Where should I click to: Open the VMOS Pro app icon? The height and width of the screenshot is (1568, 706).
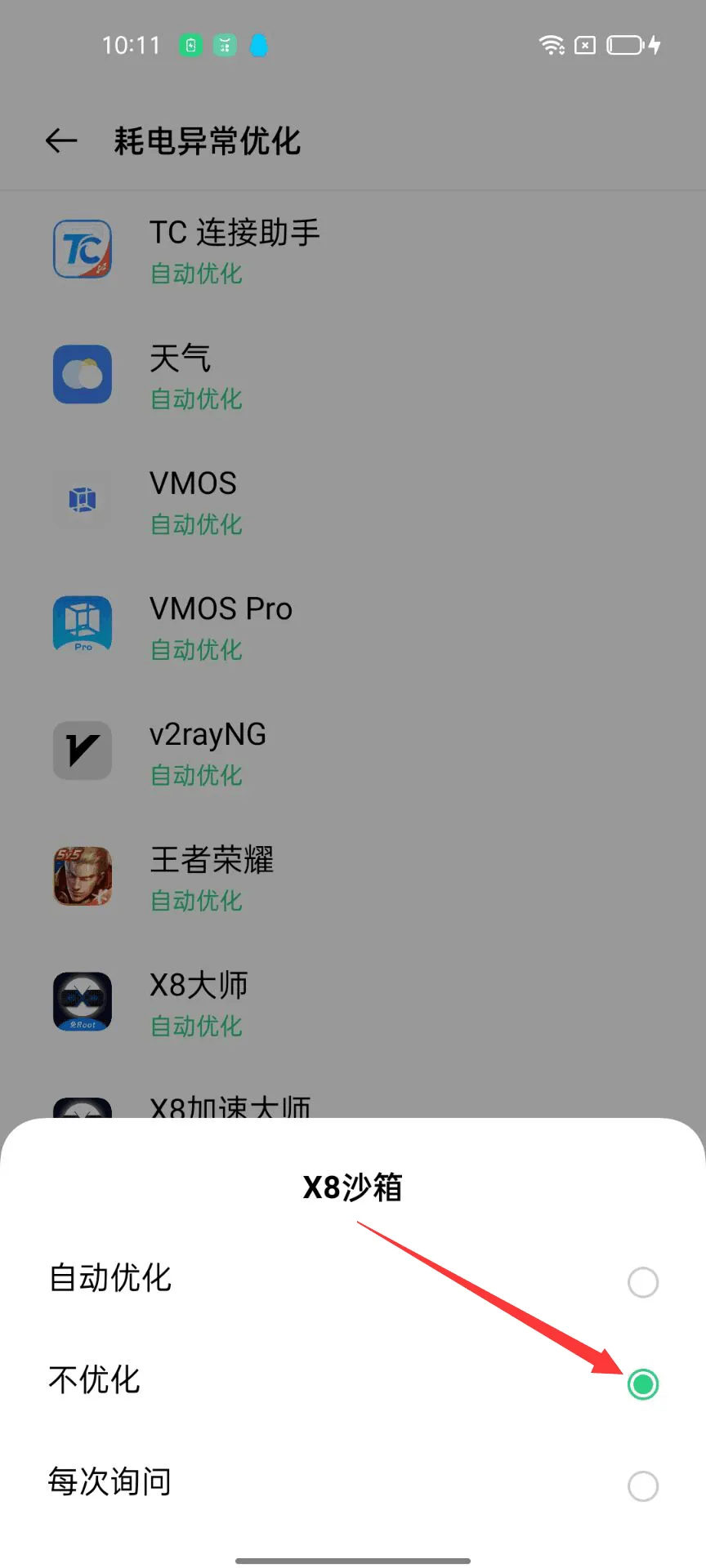point(82,625)
